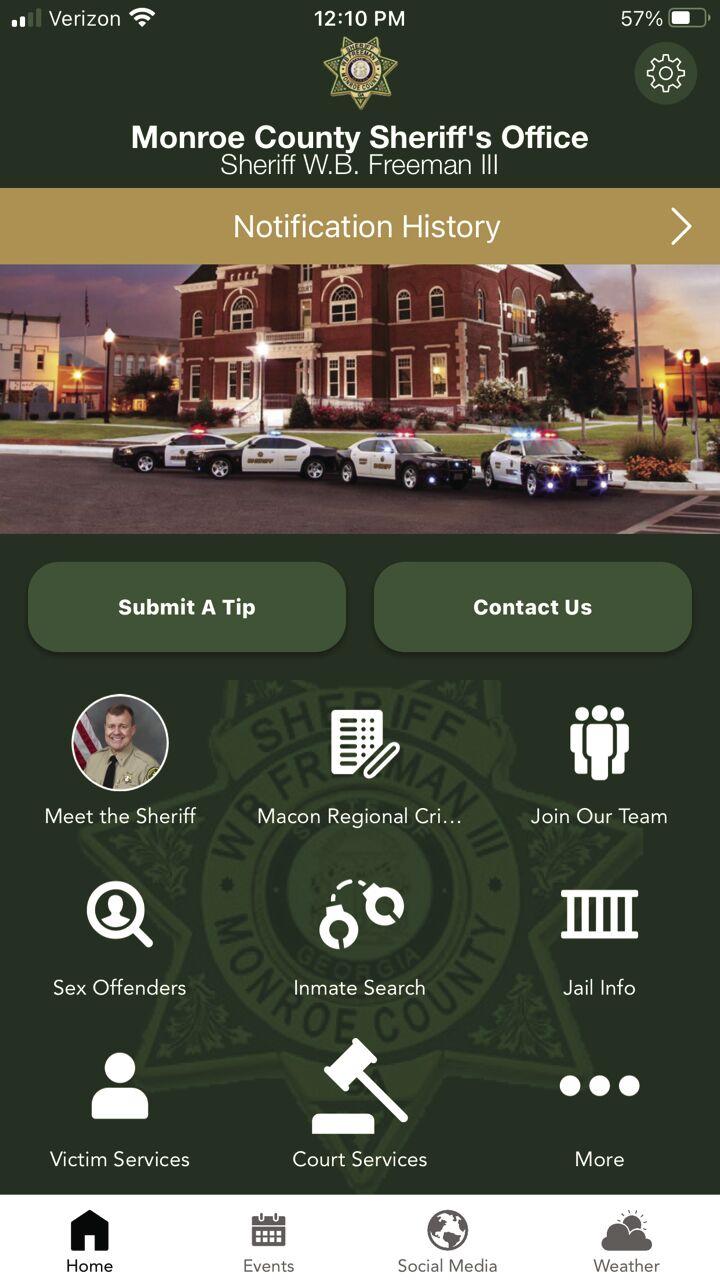Expand Notification History with the chevron
The height and width of the screenshot is (1280, 720).
pos(679,226)
